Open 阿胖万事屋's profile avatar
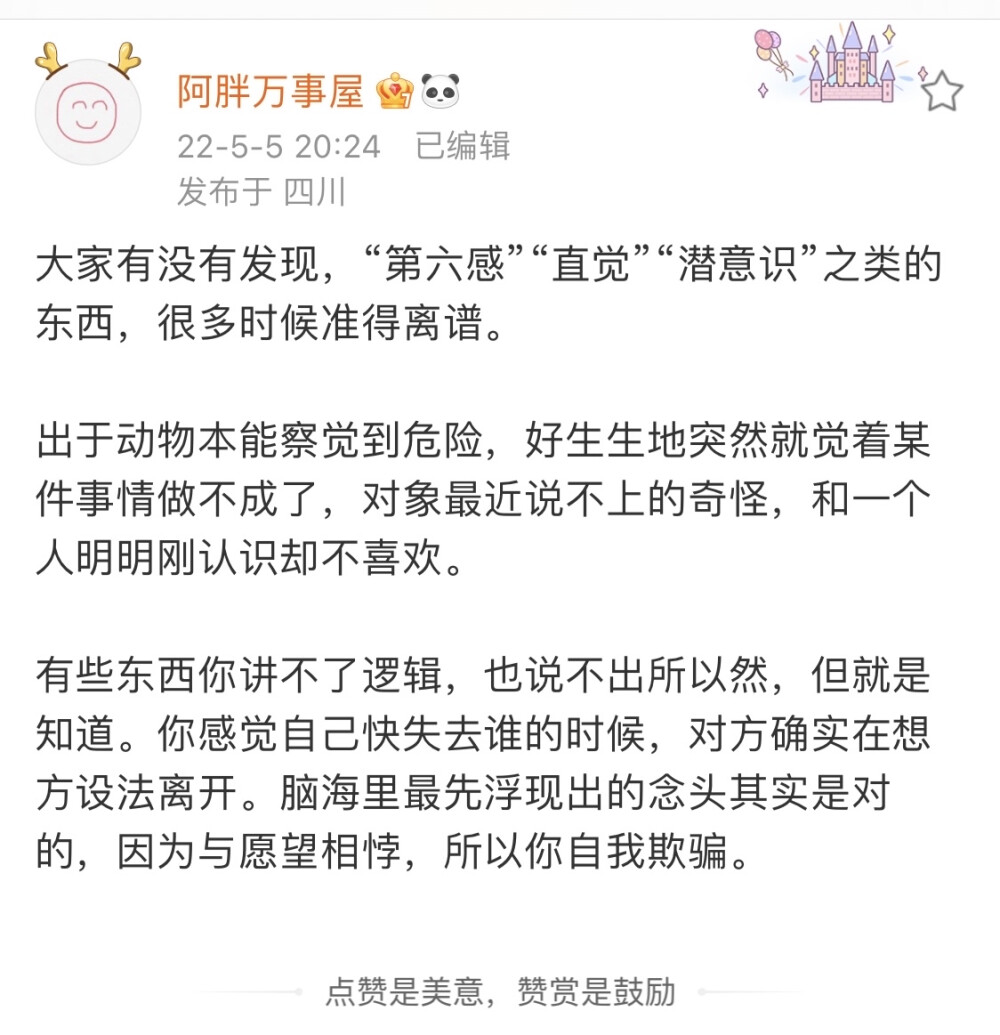Image resolution: width=1000 pixels, height=1035 pixels. [87, 112]
